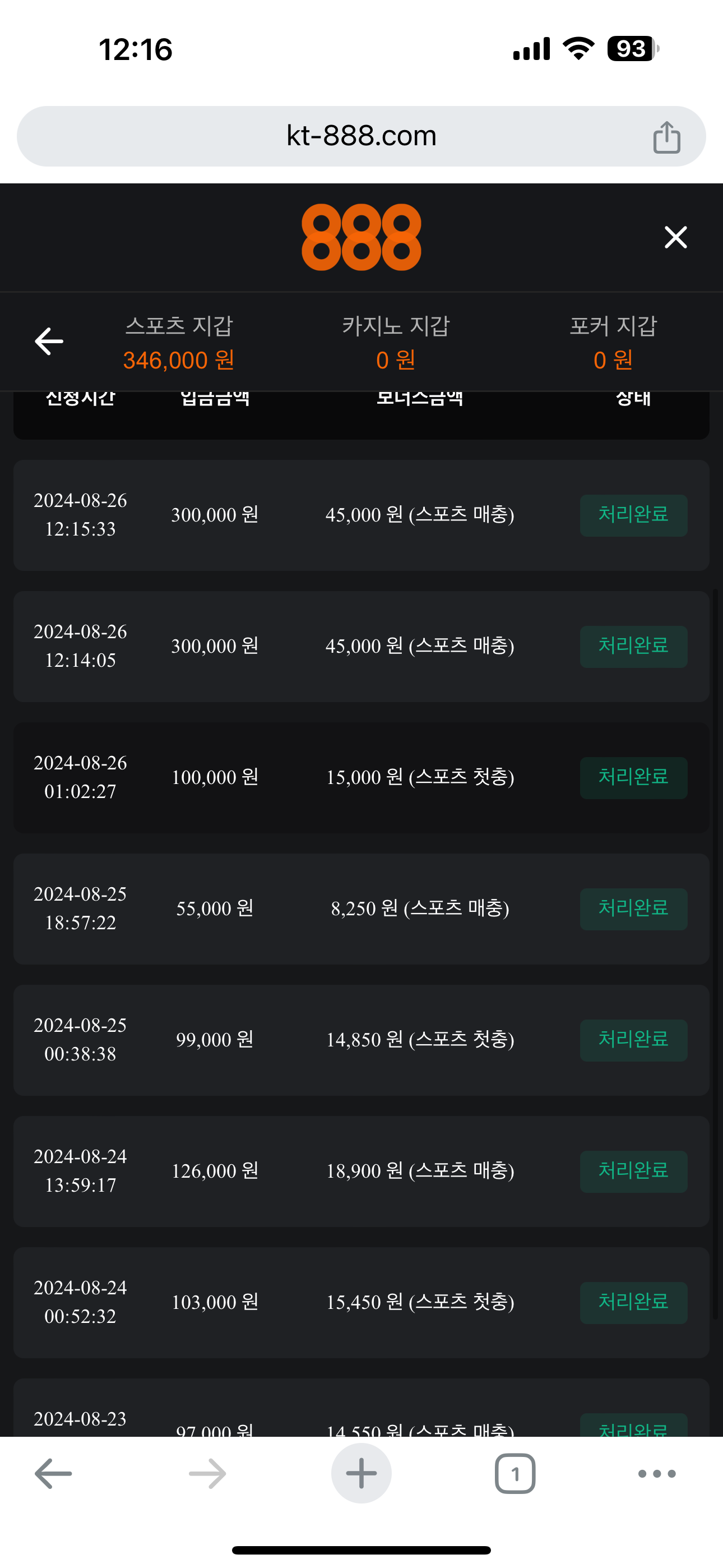Go back using the wallet header arrow

pos(49,342)
